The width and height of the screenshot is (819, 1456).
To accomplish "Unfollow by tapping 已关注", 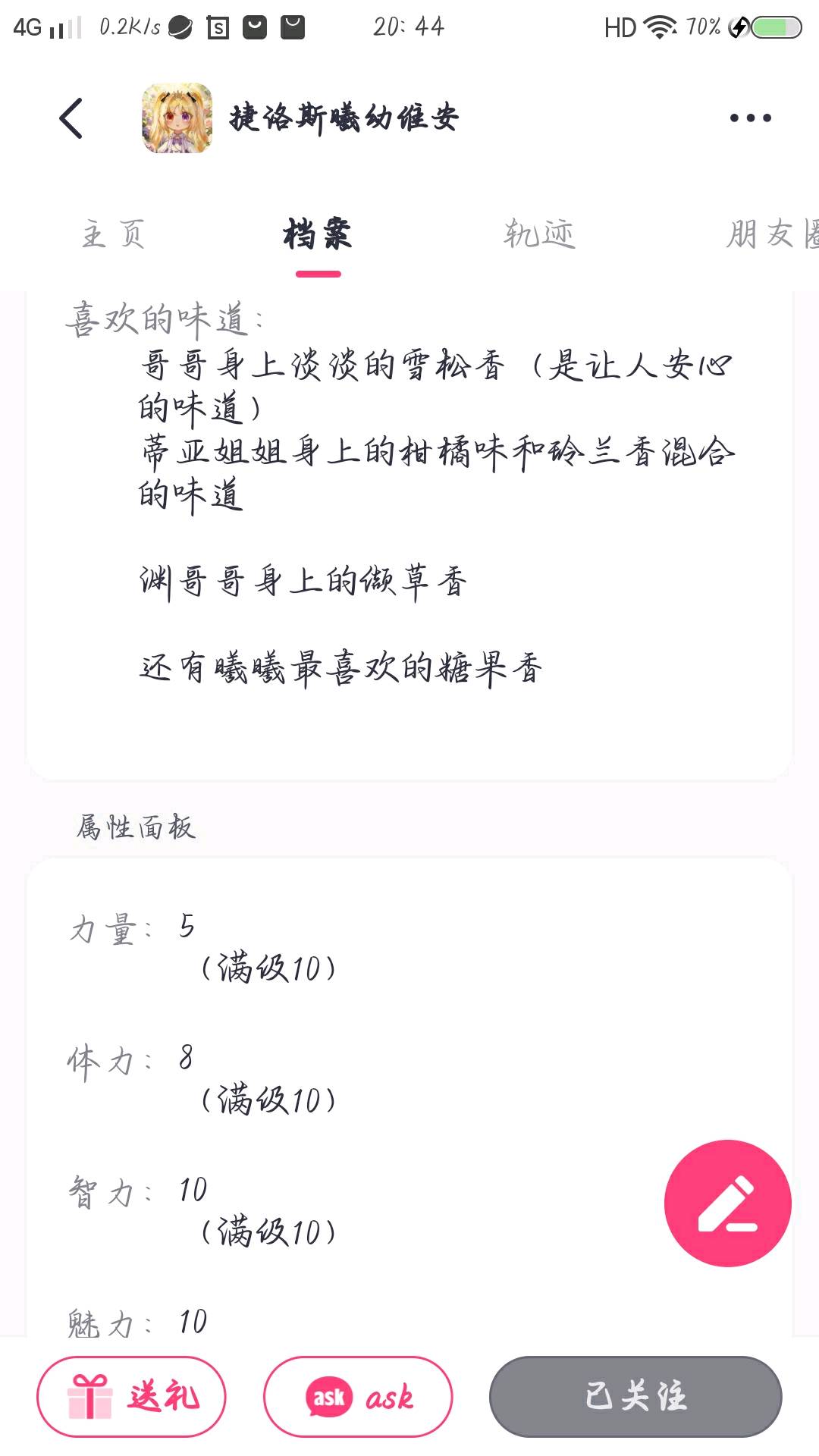I will tap(635, 1397).
